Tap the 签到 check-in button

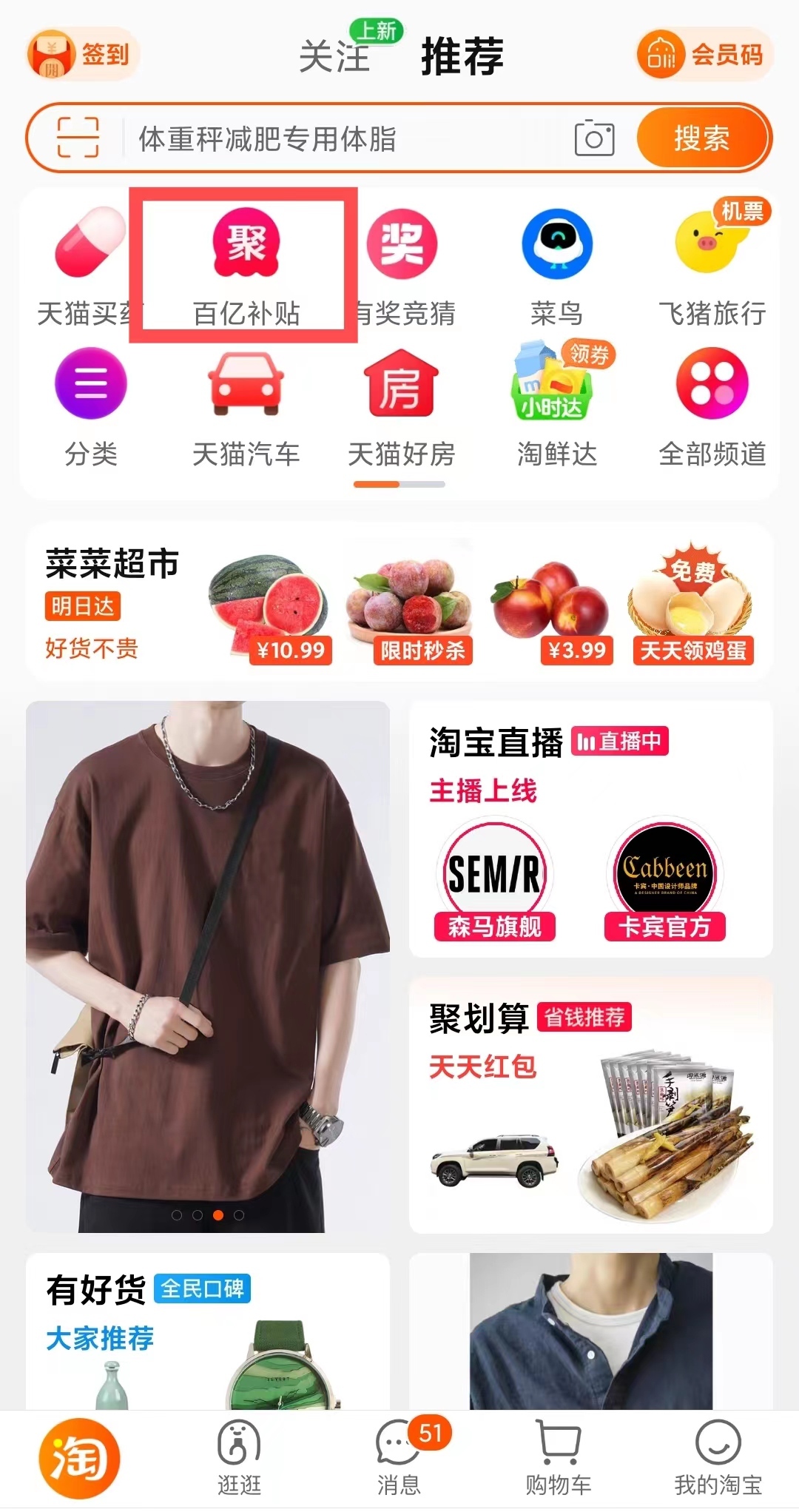(83, 54)
